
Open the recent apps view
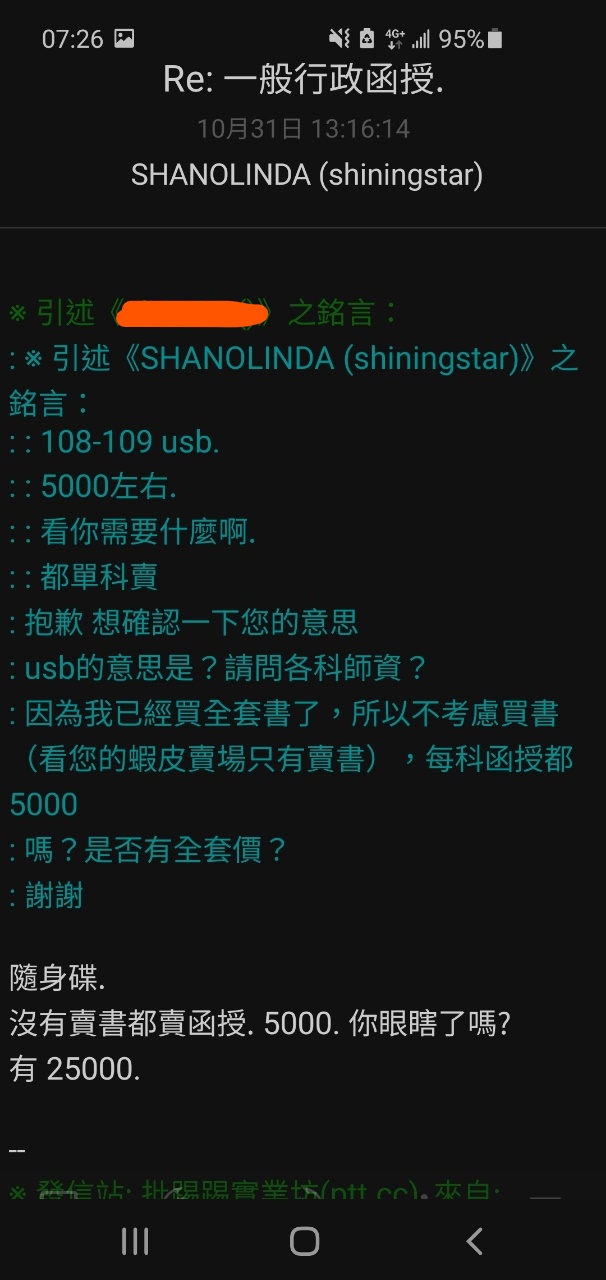[135, 1241]
